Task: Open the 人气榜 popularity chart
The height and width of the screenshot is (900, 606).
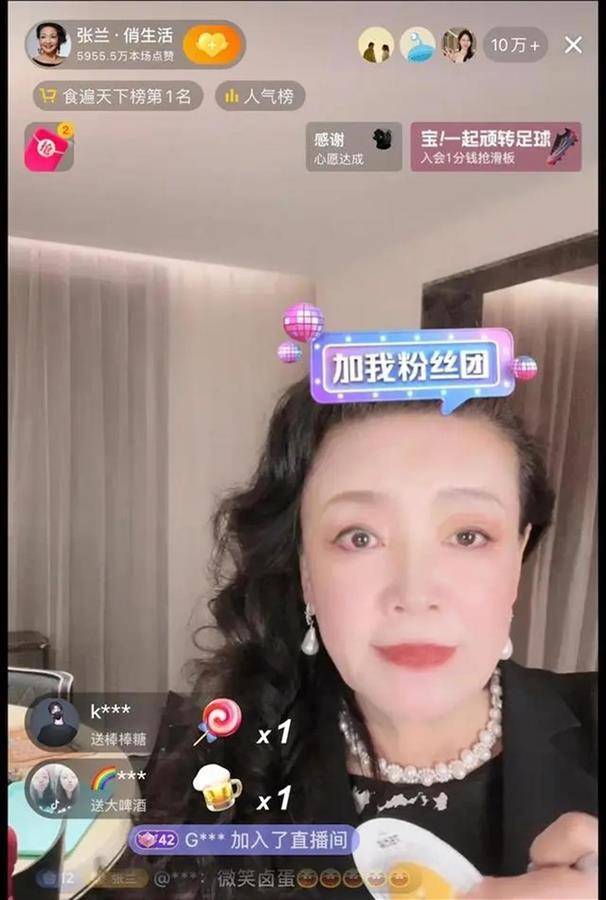Action: coord(260,96)
